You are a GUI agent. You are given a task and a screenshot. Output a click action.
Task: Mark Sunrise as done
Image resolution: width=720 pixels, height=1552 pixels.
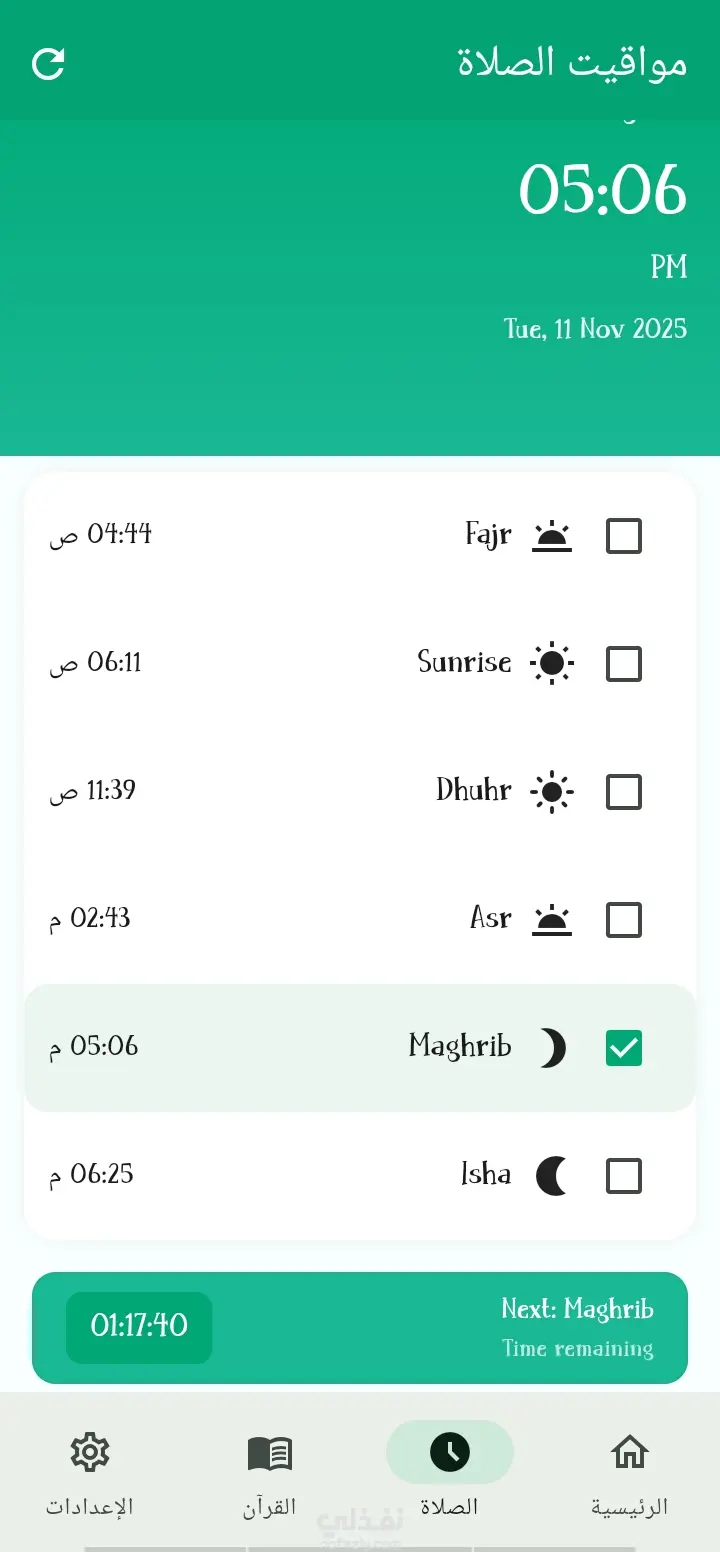[x=624, y=664]
